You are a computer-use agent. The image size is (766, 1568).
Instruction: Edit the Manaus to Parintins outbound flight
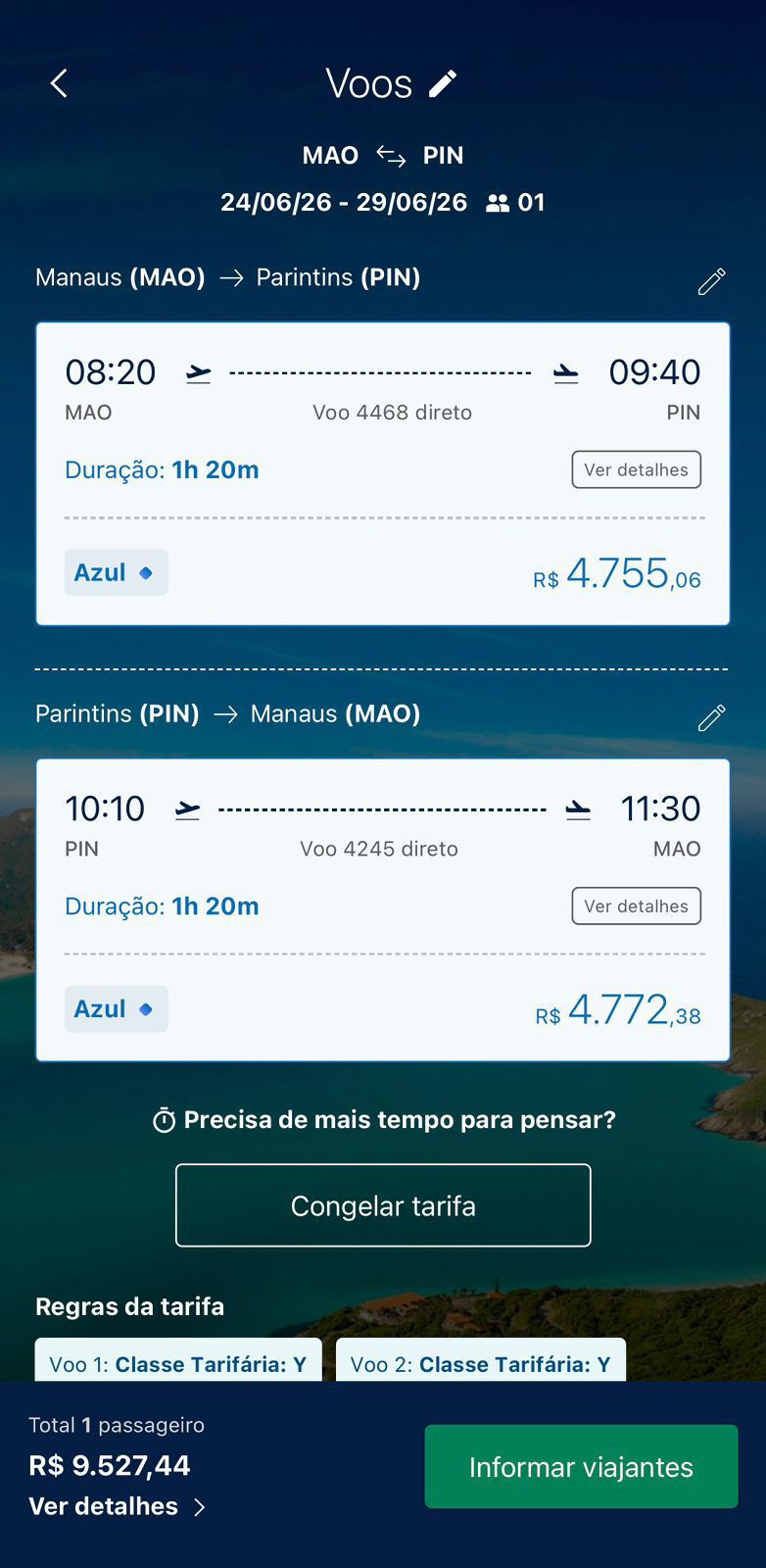[x=711, y=281]
